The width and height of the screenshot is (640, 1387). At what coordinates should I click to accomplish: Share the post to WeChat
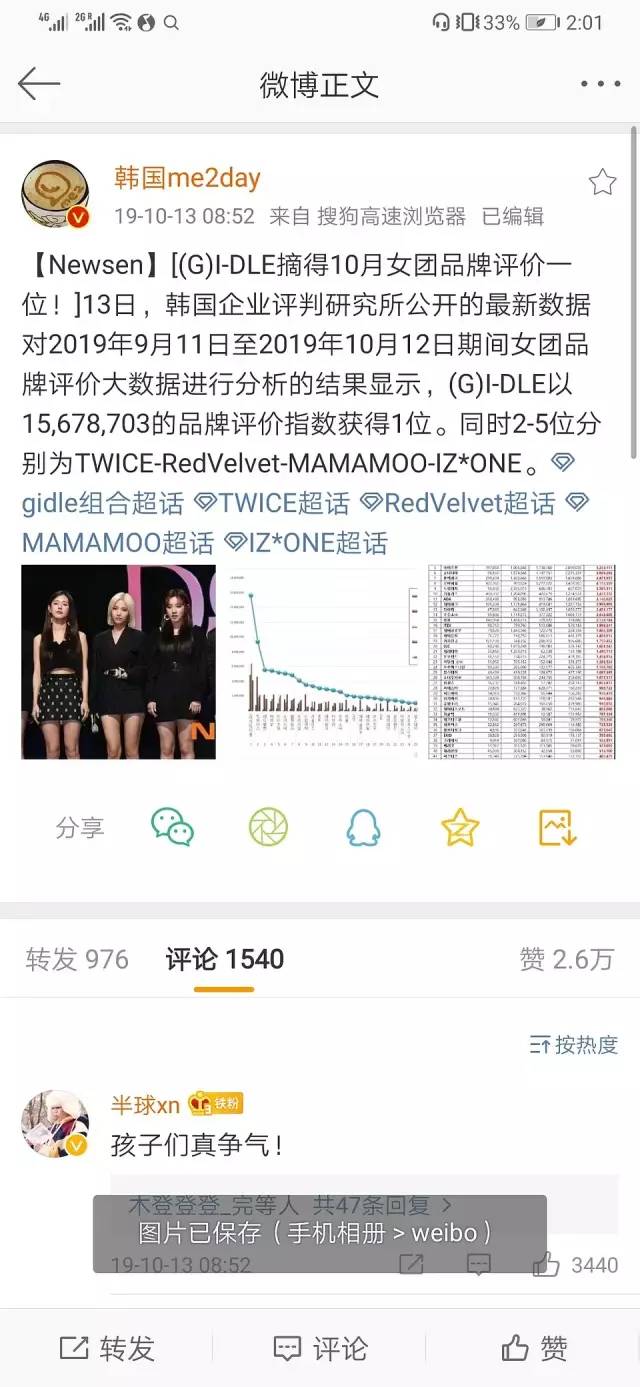(x=172, y=827)
